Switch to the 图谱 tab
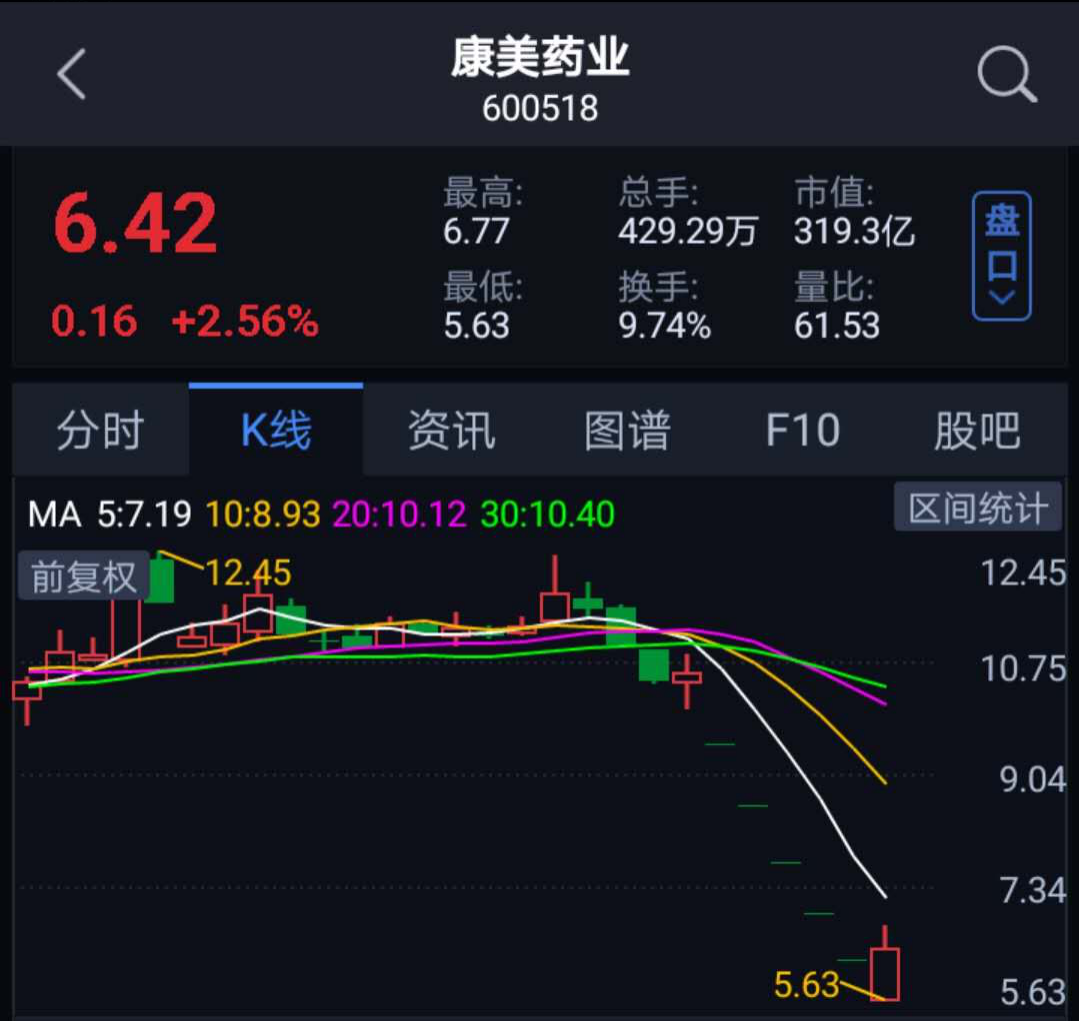The width and height of the screenshot is (1079, 1021). click(627, 430)
